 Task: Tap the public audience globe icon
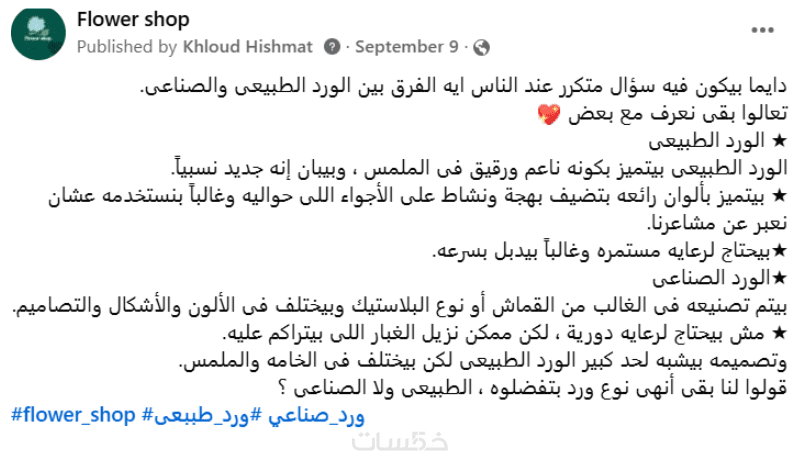[482, 47]
